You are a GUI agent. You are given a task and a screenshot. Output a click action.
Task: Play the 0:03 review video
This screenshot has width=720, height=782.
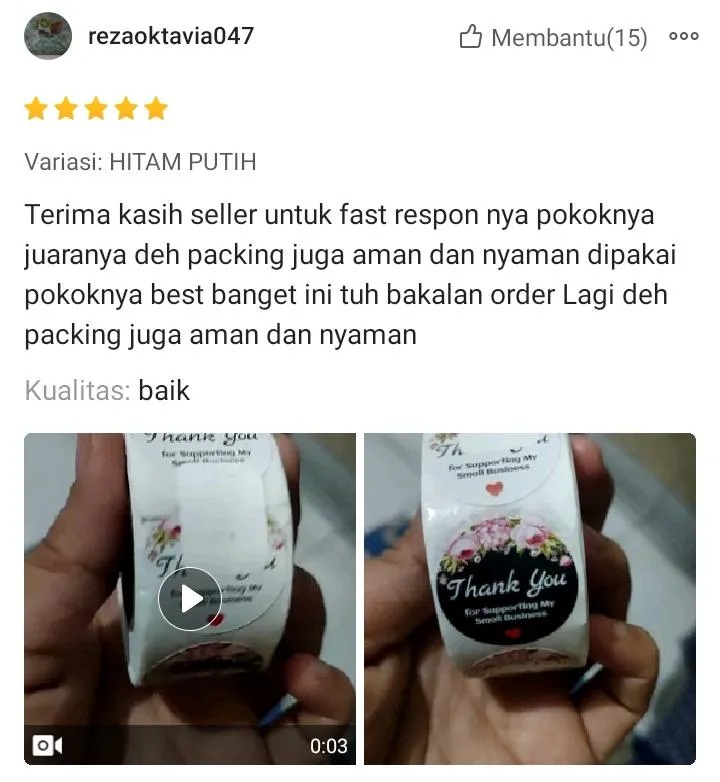[190, 598]
